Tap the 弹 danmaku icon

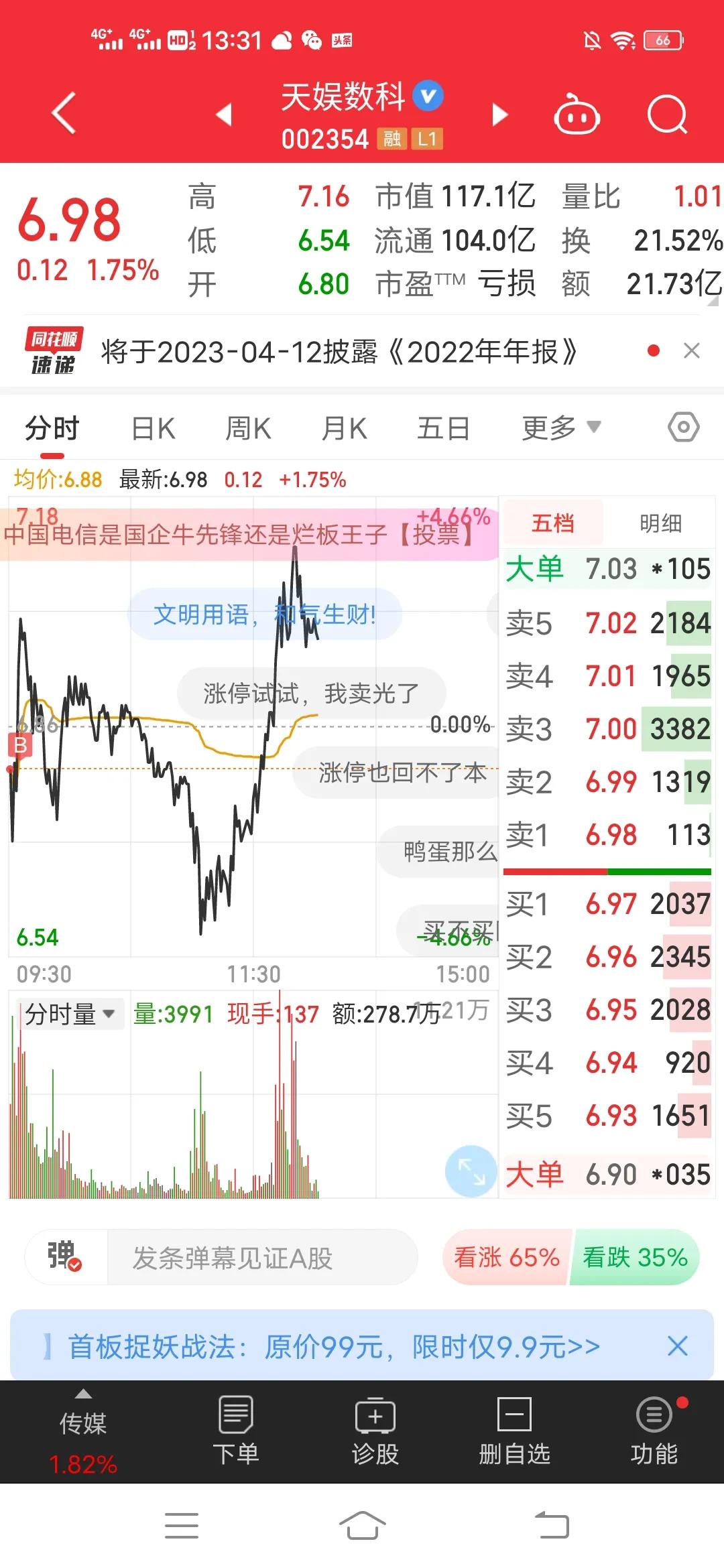pos(60,1256)
